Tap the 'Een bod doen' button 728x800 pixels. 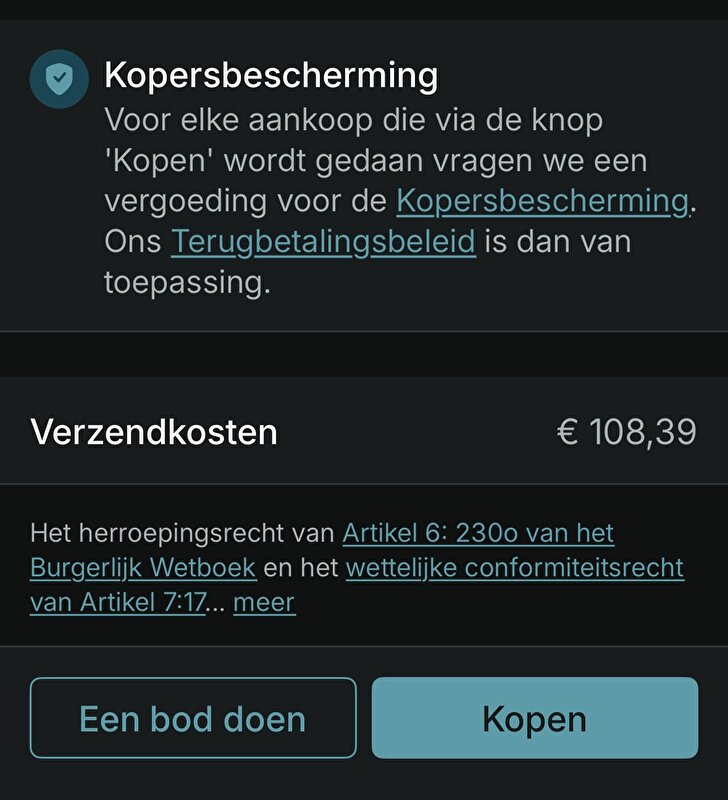click(x=193, y=718)
